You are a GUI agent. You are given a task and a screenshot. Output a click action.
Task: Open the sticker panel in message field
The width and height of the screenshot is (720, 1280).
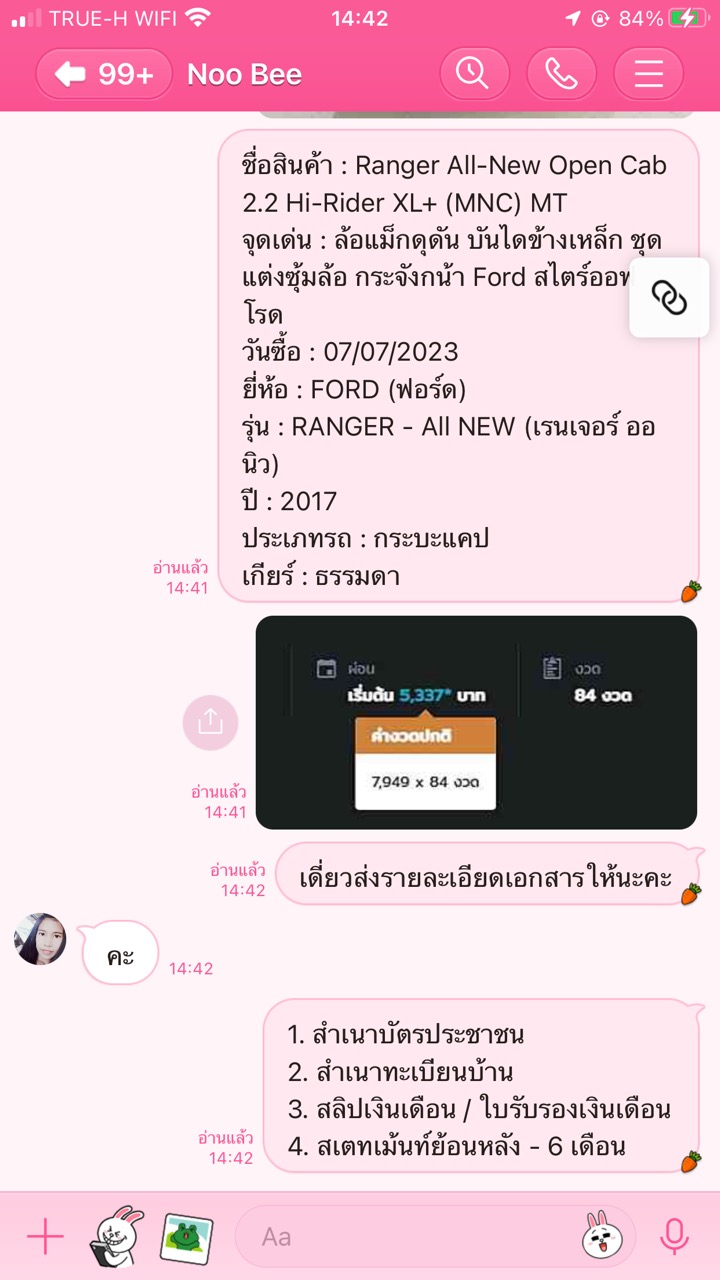coord(598,1236)
